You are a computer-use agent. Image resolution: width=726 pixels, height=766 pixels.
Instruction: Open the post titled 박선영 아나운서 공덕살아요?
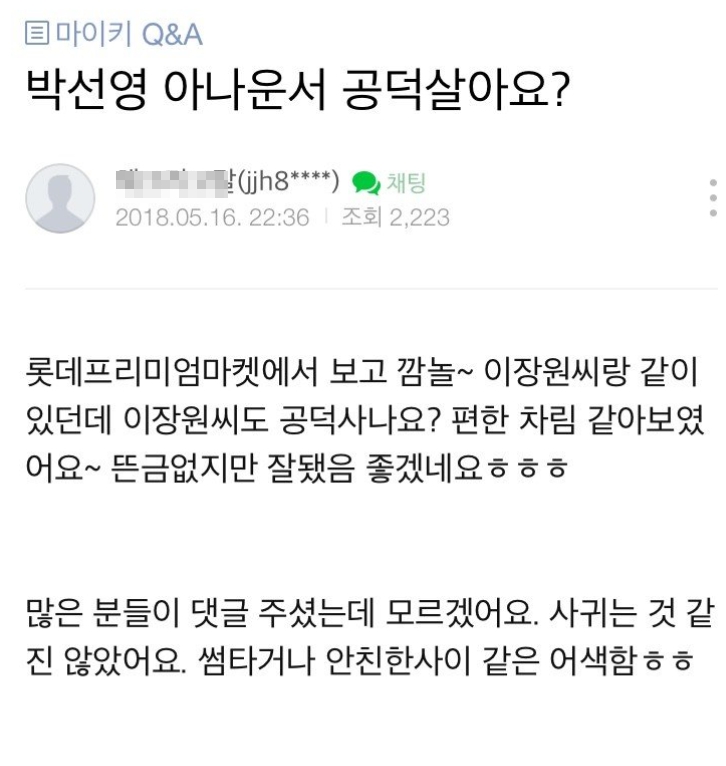coord(280,88)
